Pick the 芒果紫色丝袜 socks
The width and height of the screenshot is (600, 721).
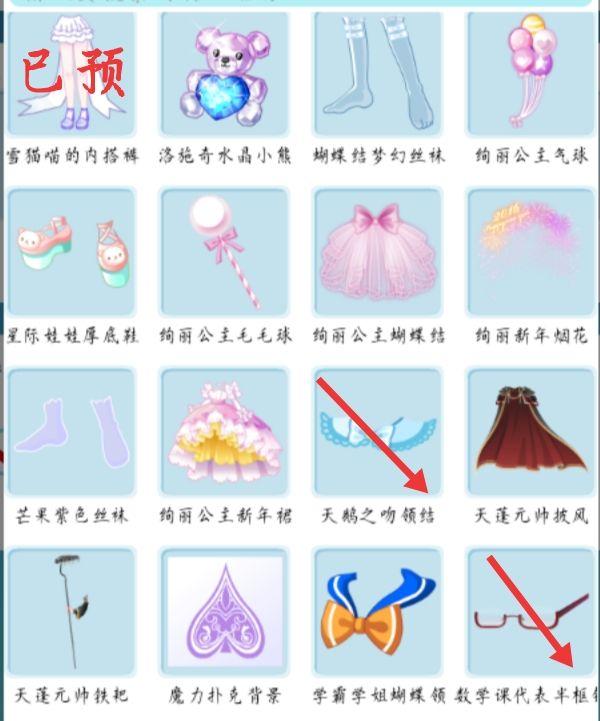tap(71, 433)
